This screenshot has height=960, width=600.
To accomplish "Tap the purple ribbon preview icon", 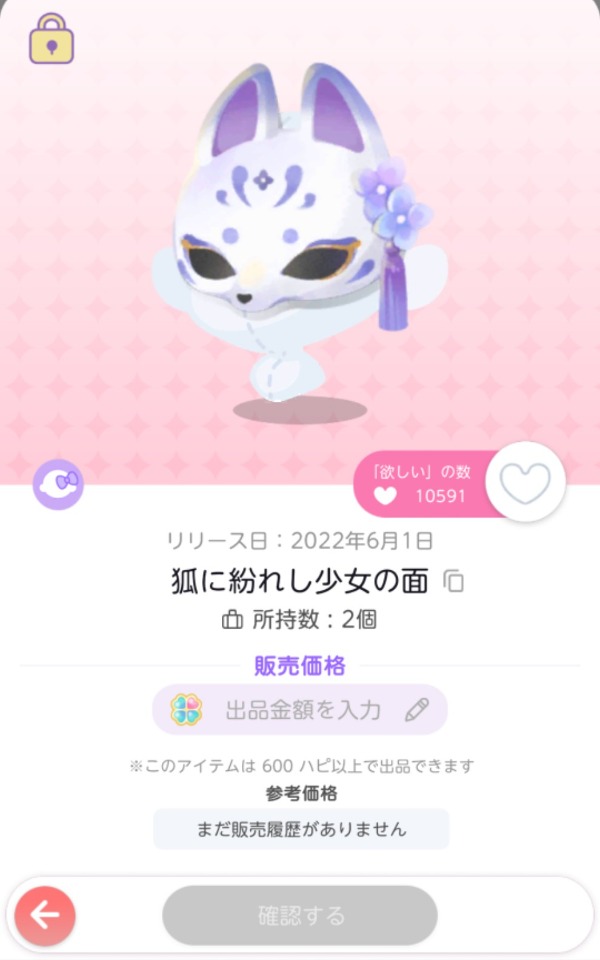I will (58, 485).
